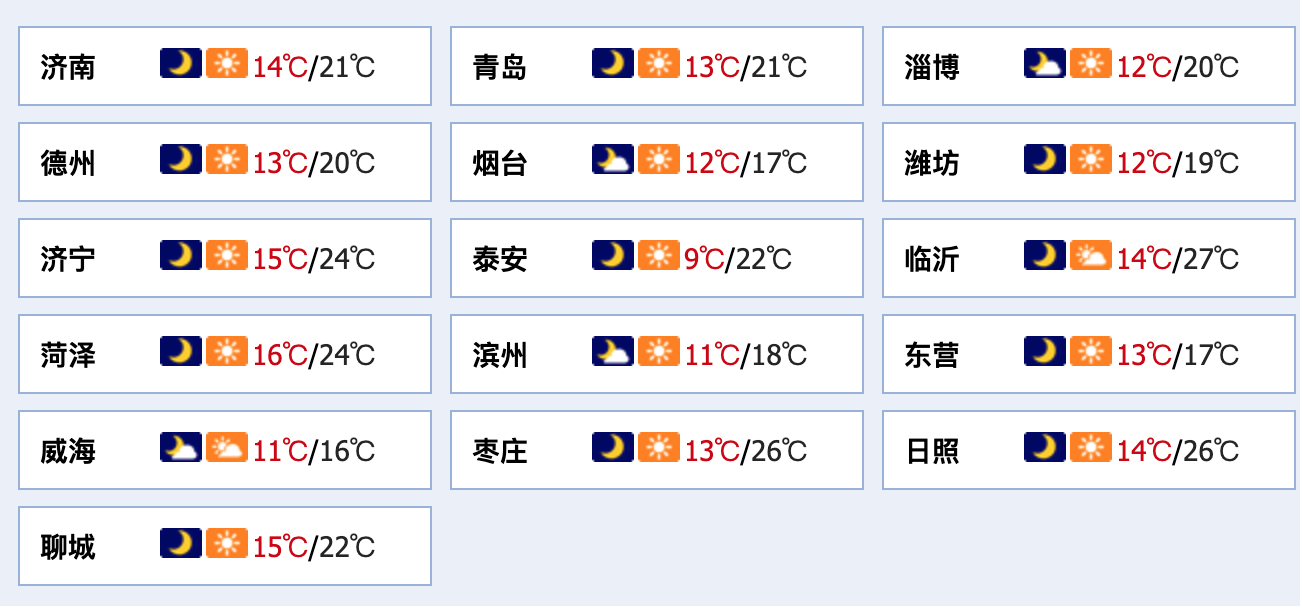This screenshot has width=1302, height=610.
Task: View the 滨州 city forecast
Action: (x=657, y=354)
